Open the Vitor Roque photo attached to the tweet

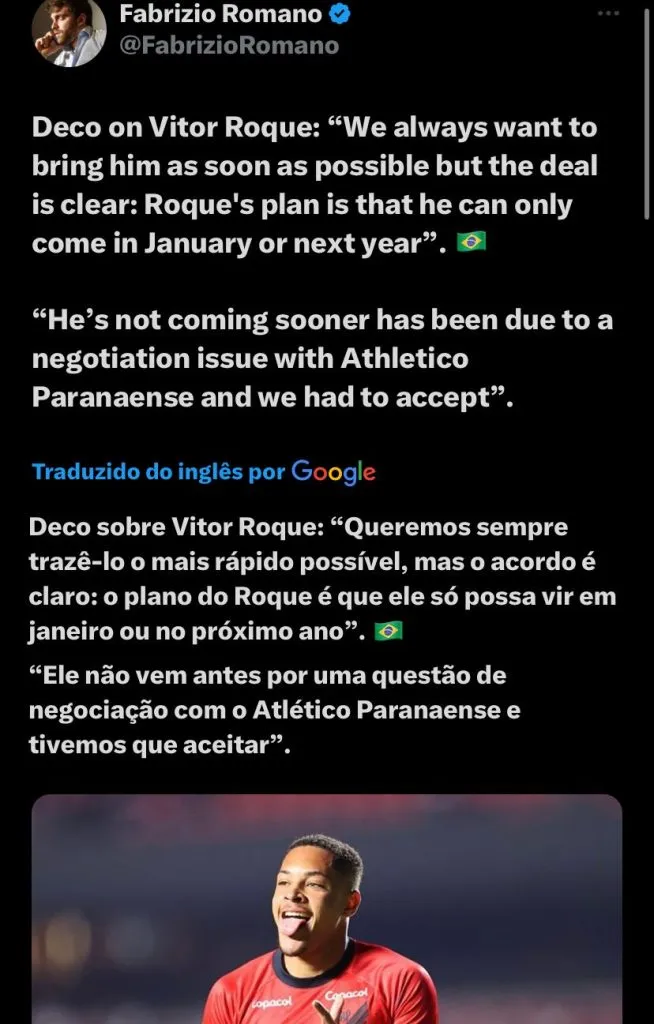pyautogui.click(x=327, y=908)
